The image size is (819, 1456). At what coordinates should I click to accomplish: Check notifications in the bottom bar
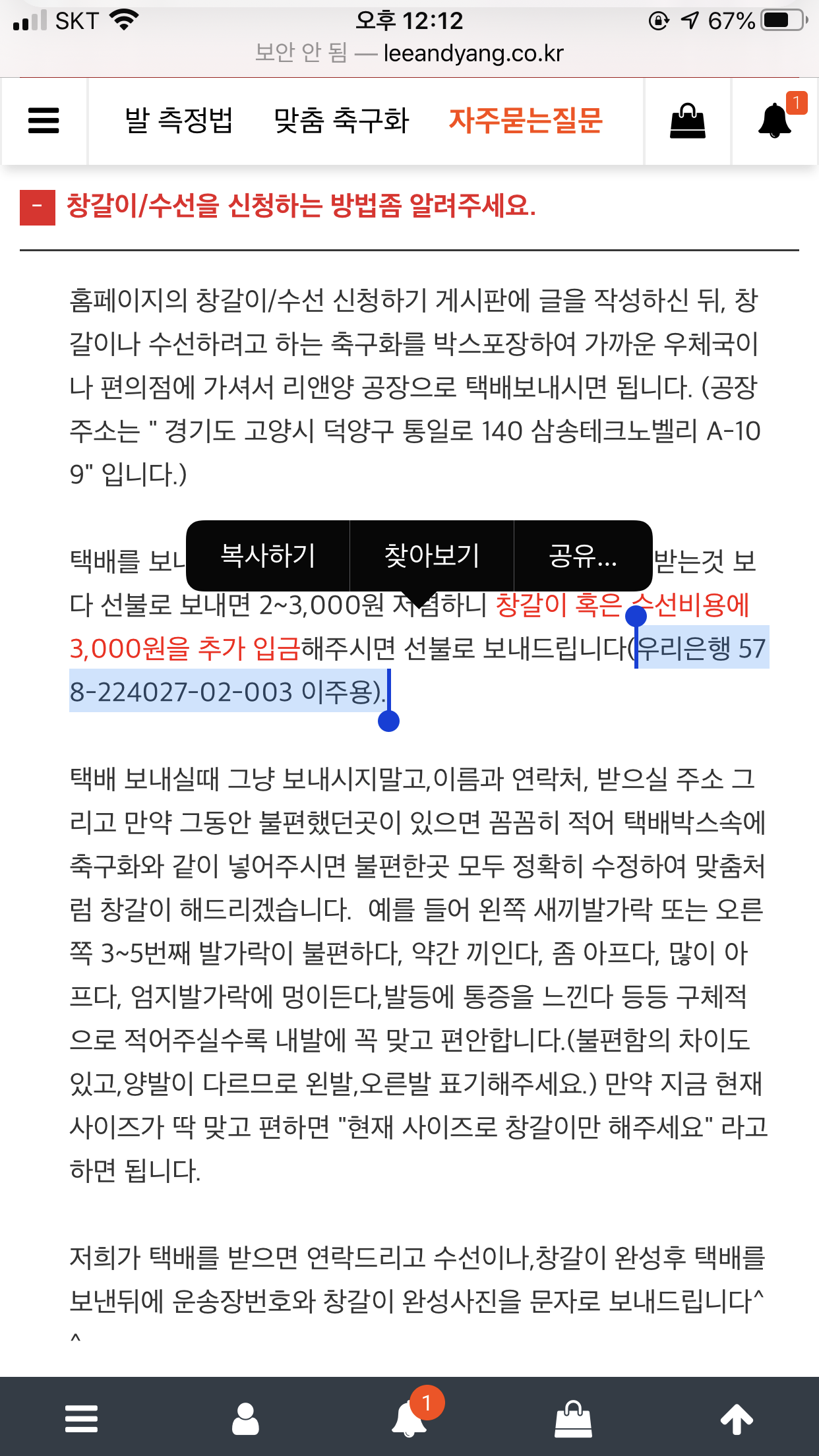[x=410, y=1418]
